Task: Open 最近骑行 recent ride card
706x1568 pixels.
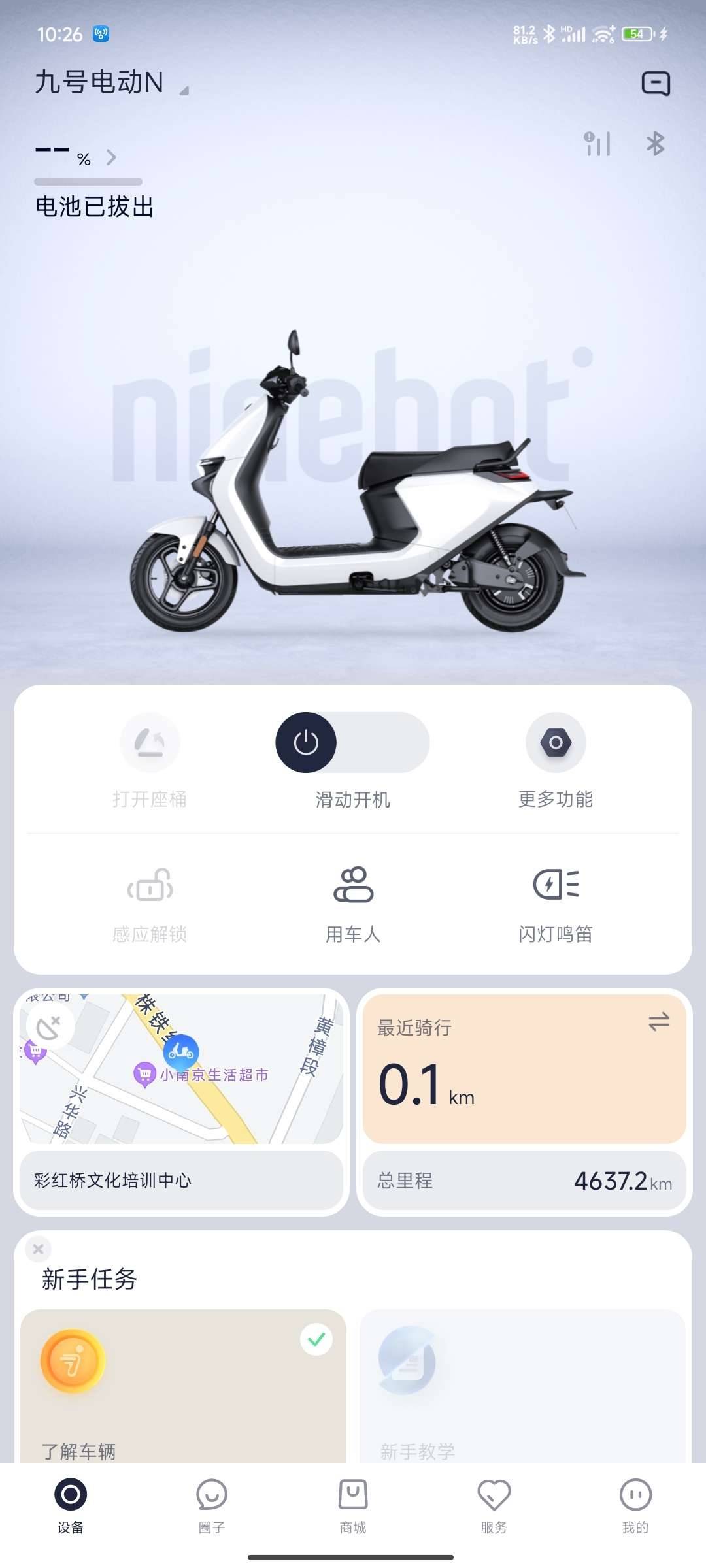Action: tap(524, 1070)
